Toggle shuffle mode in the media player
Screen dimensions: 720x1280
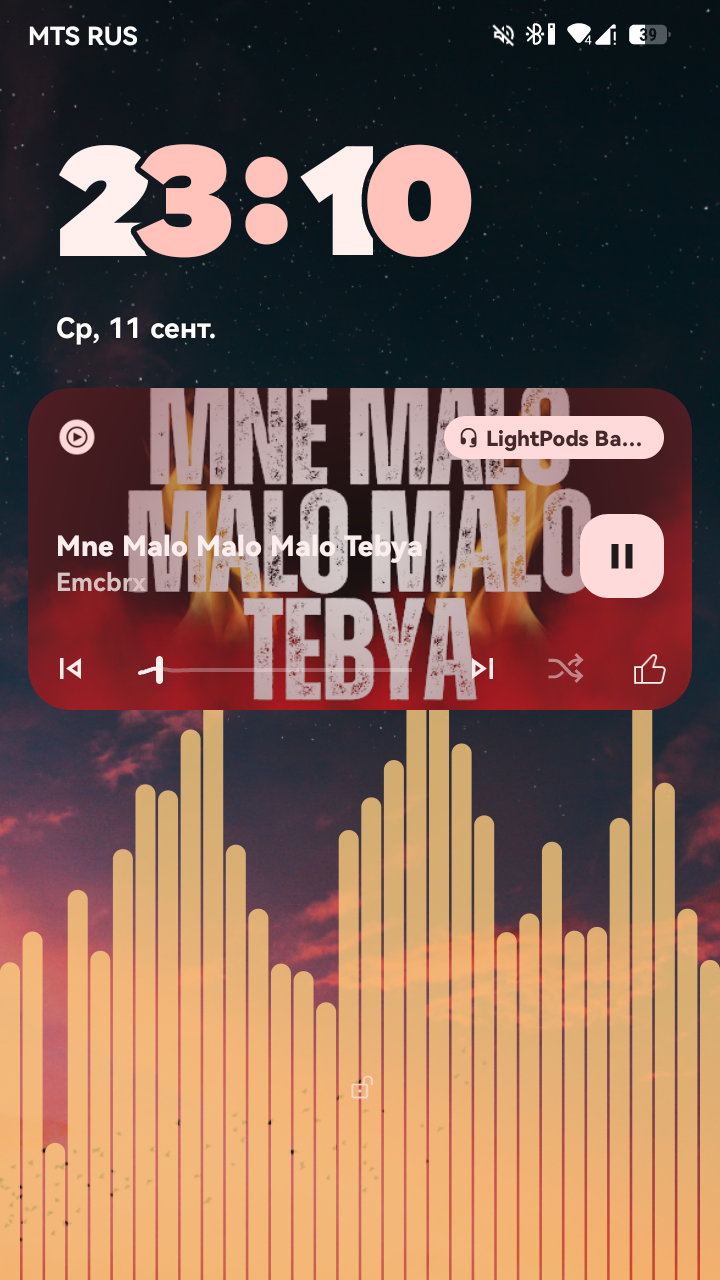pos(565,669)
